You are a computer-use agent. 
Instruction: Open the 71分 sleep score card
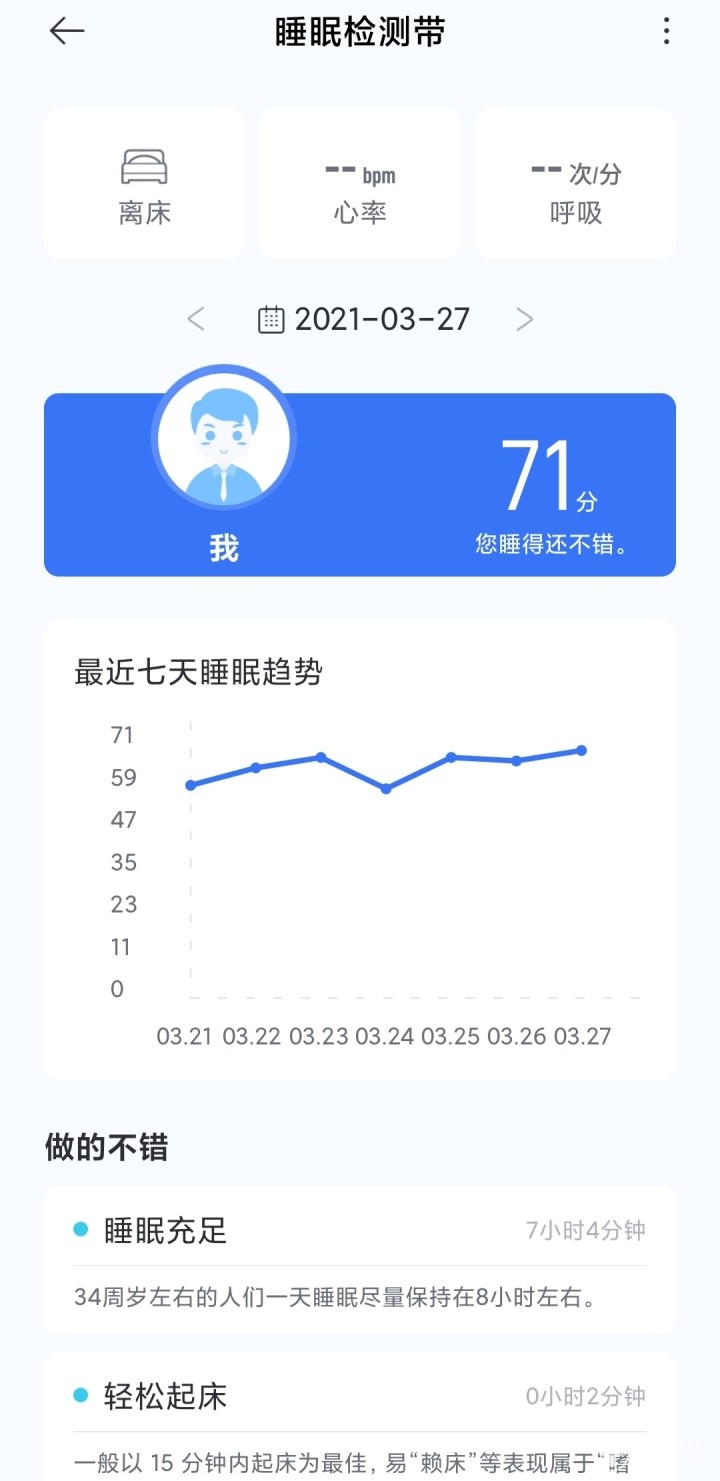[x=360, y=485]
